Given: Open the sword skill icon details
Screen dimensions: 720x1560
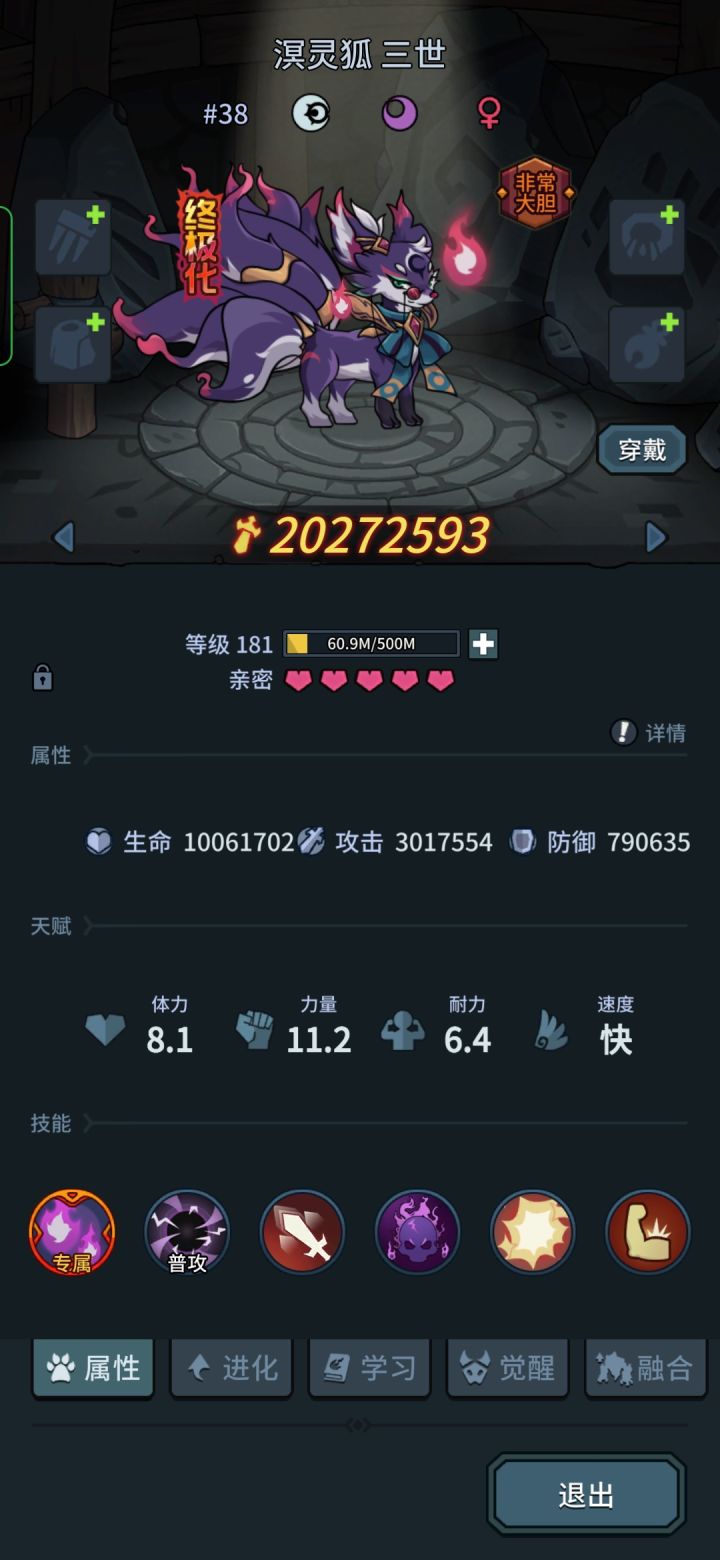Looking at the screenshot, I should pos(302,1233).
